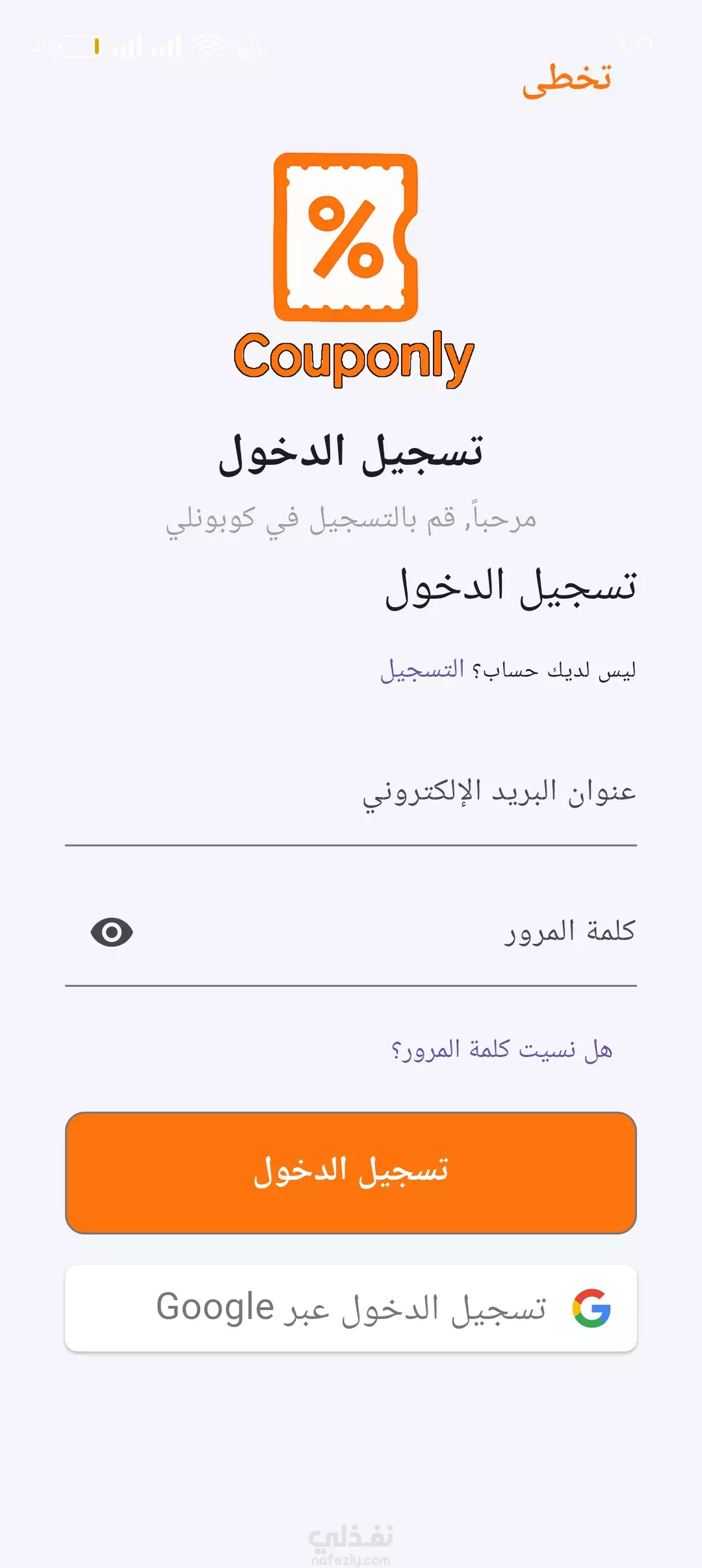Open the التسجيل sign-up link

click(422, 669)
